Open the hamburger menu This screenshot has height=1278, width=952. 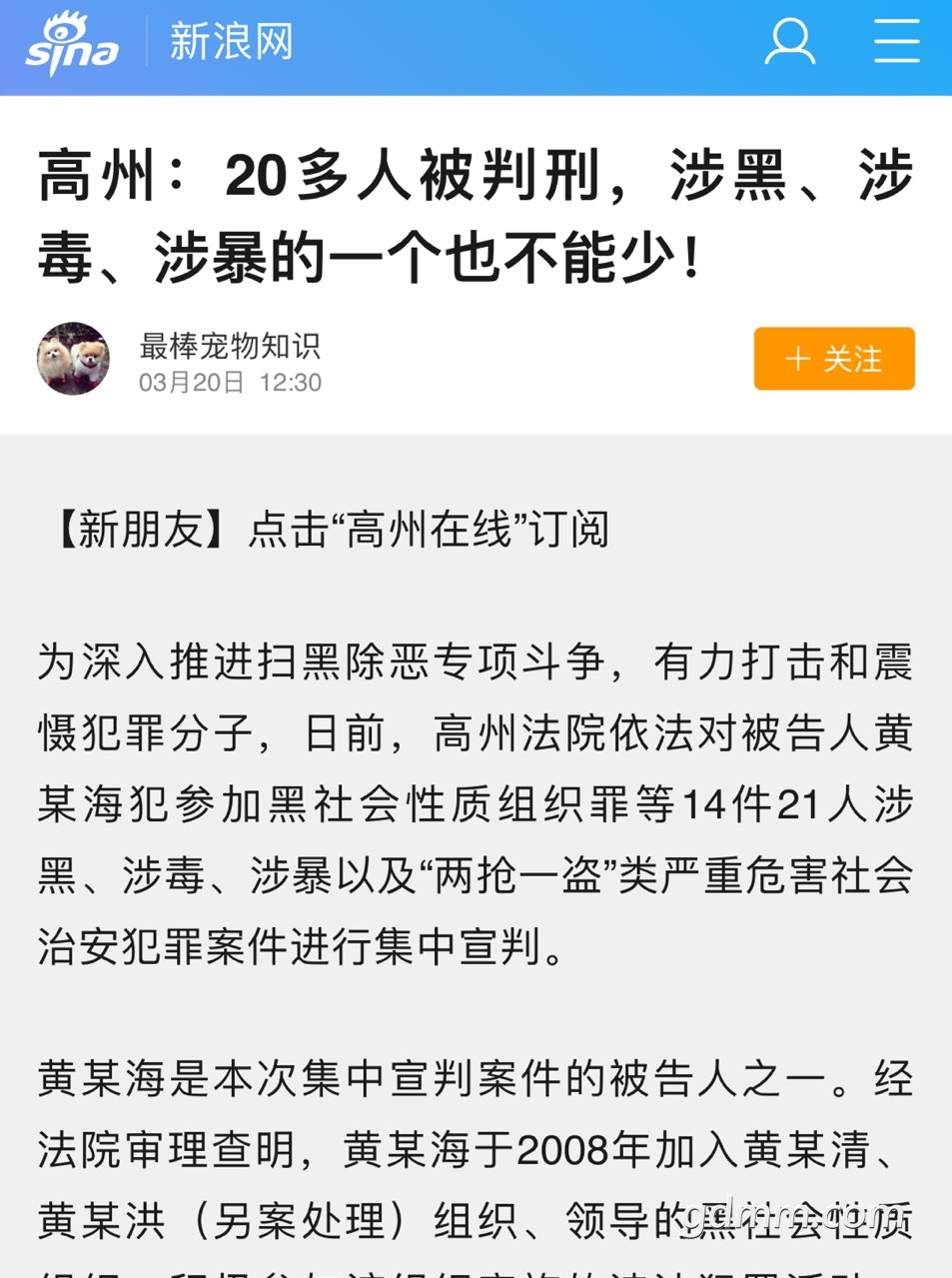pyautogui.click(x=896, y=42)
